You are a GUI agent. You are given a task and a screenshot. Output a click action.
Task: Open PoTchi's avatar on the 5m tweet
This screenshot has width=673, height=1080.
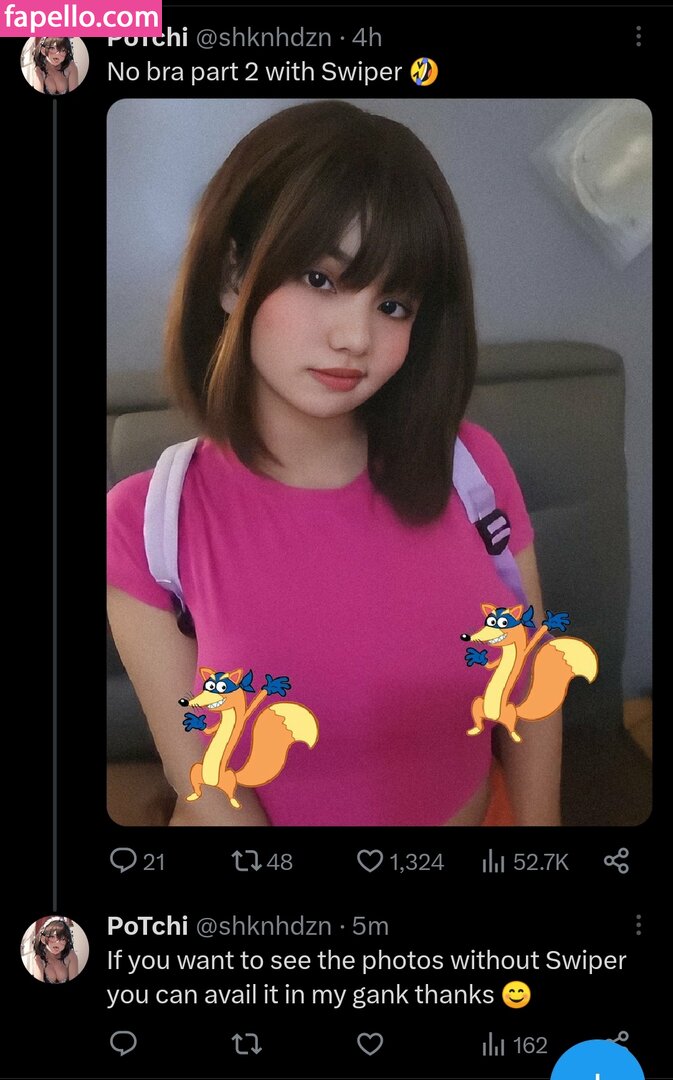pyautogui.click(x=55, y=948)
